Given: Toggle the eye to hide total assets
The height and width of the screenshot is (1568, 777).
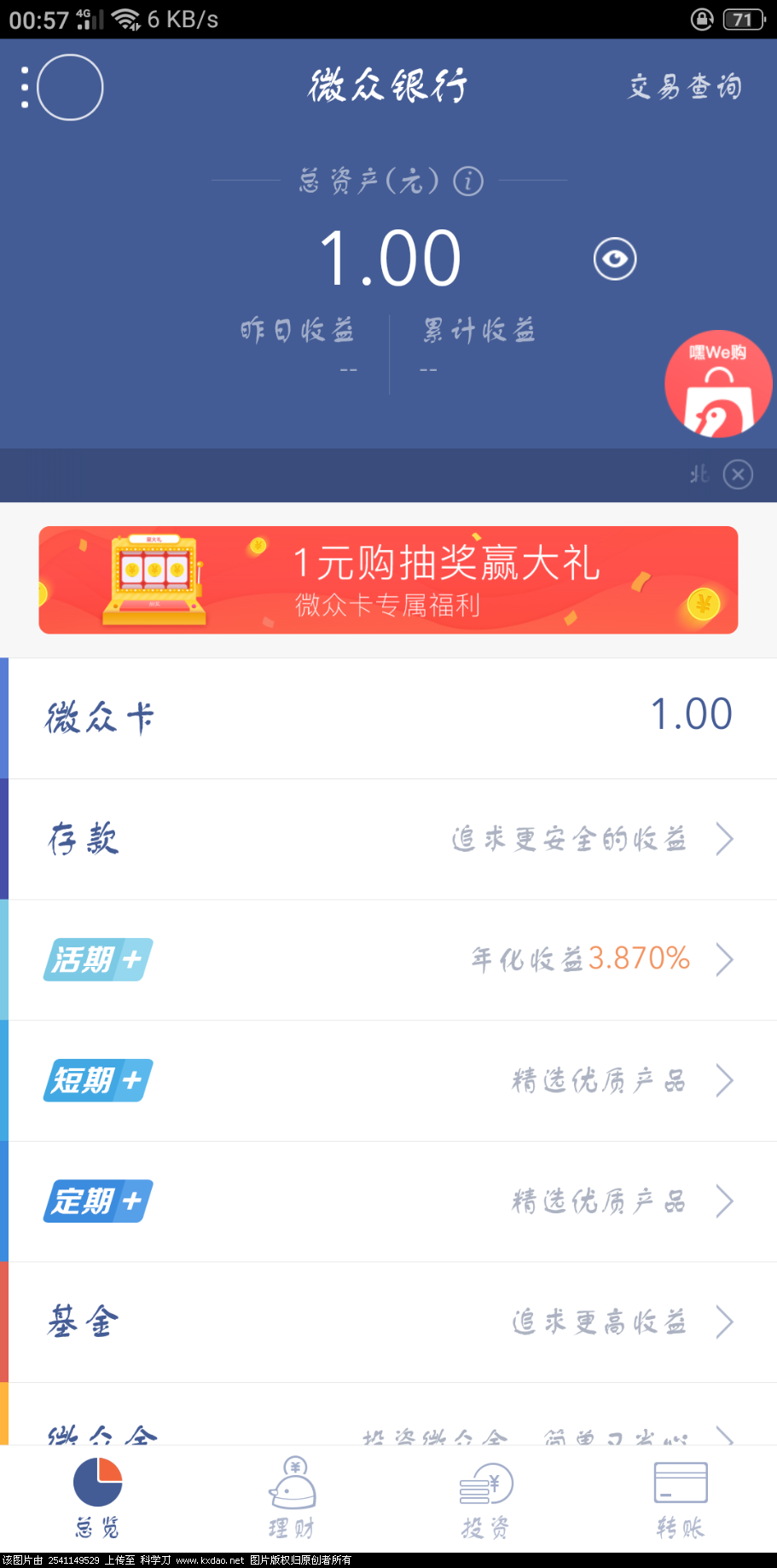Looking at the screenshot, I should [x=614, y=257].
